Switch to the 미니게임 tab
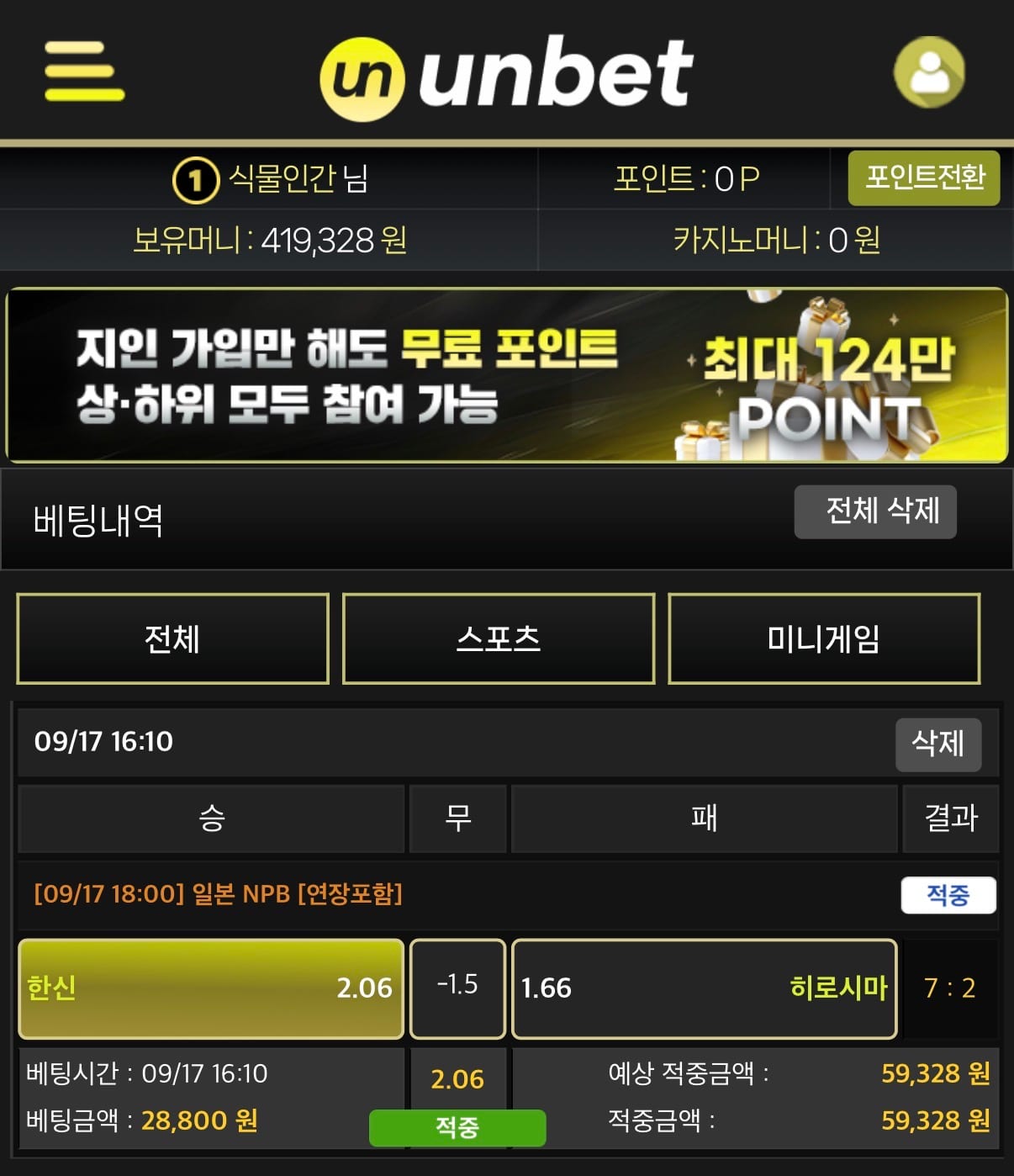Viewport: 1014px width, 1176px height. pos(824,638)
